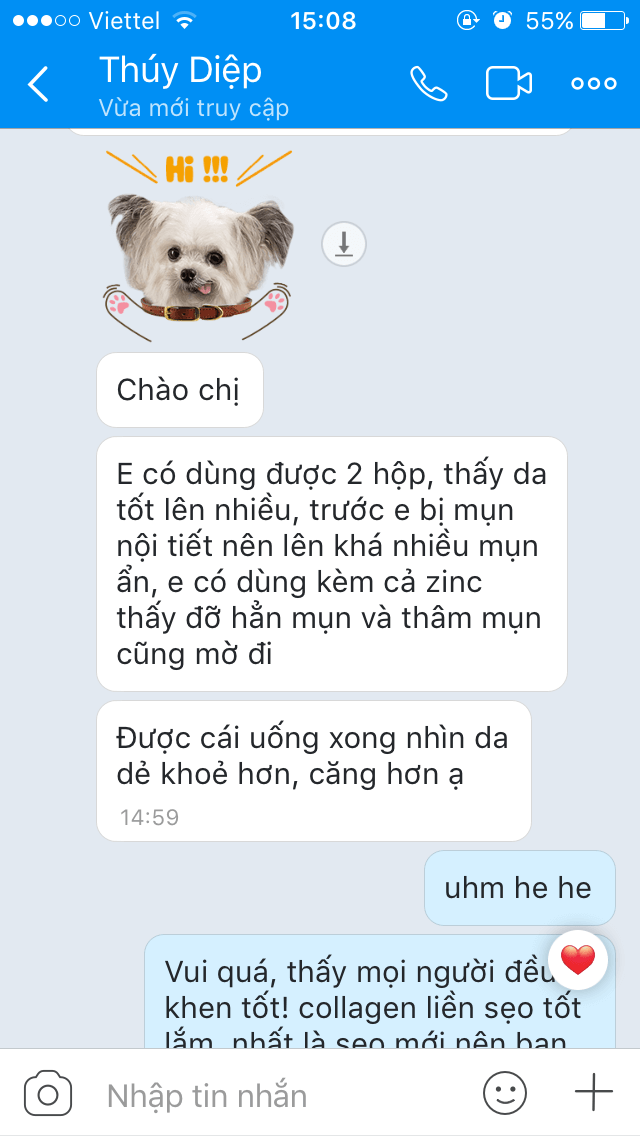Open the three-dot options menu
Screen dimensions: 640x1136
click(x=593, y=84)
